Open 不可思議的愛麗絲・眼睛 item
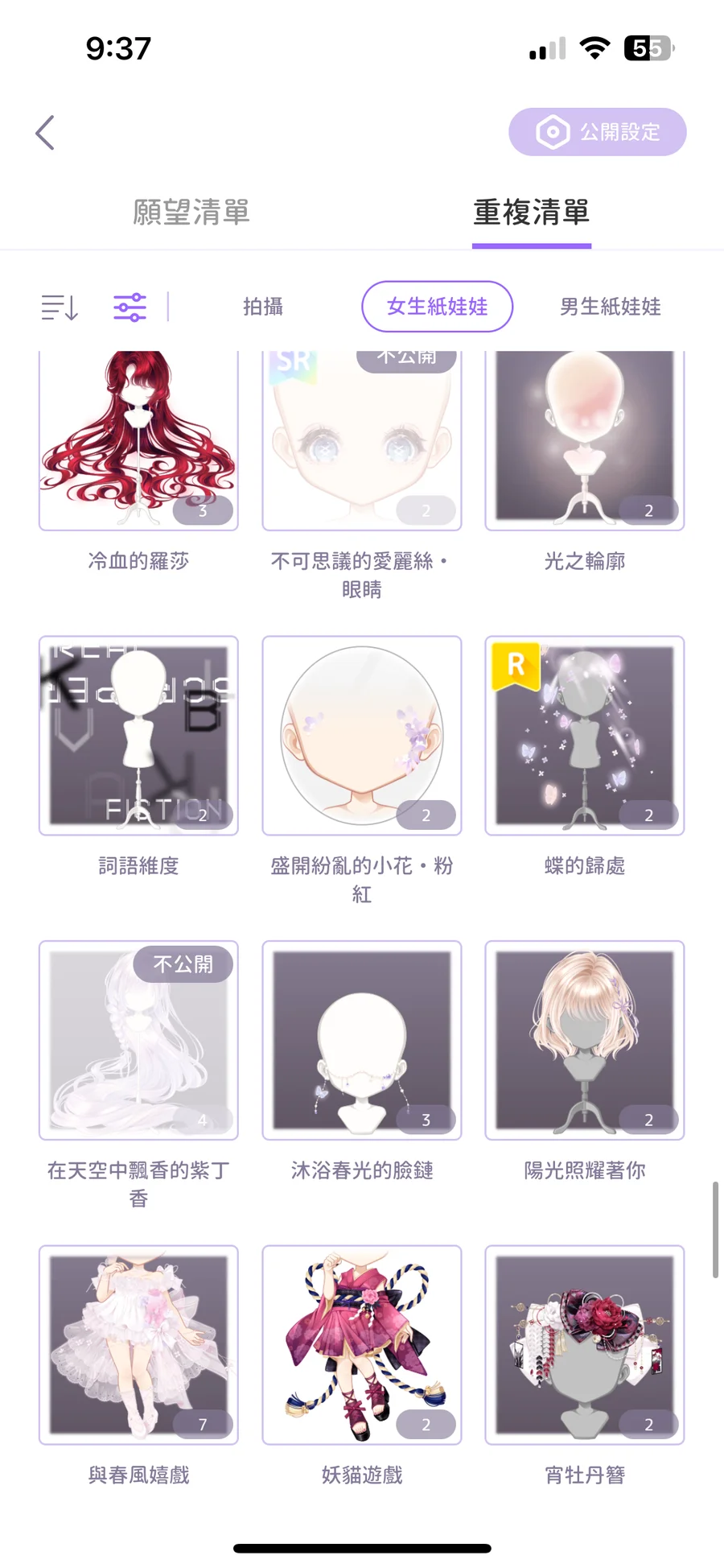This screenshot has width=724, height=1568. click(361, 439)
